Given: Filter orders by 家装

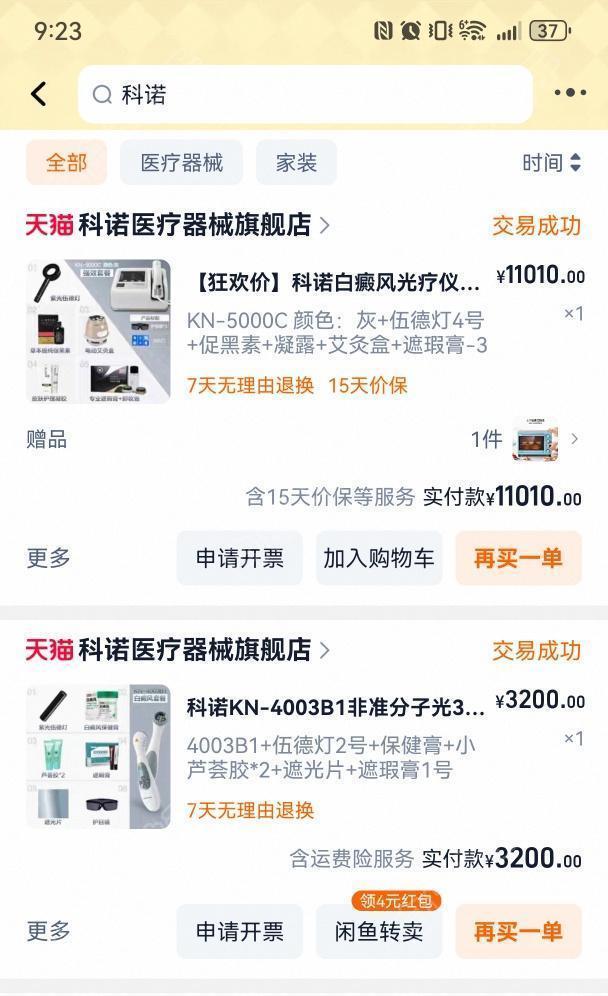Looking at the screenshot, I should tap(296, 163).
